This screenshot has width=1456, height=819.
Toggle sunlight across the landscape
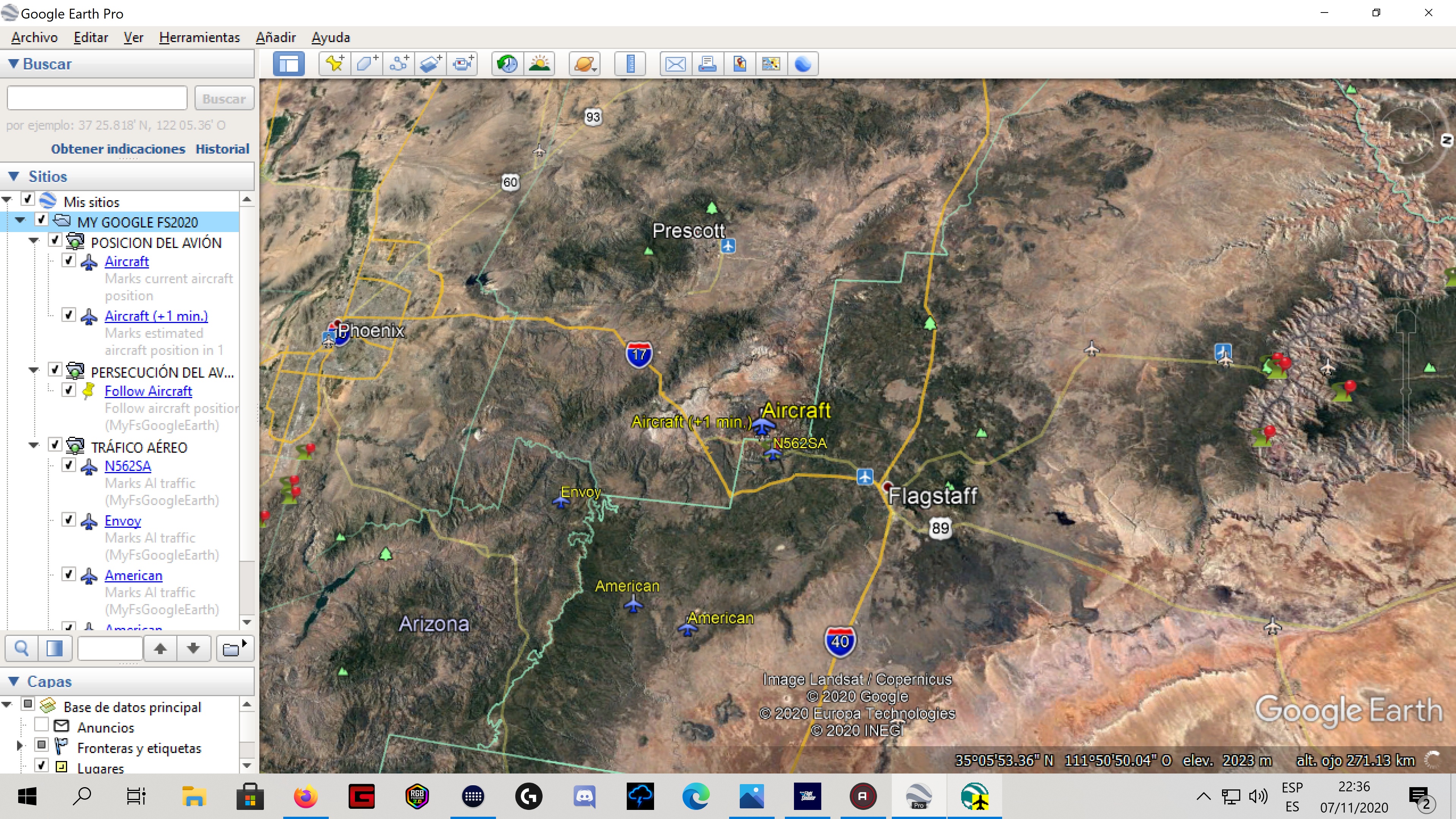tap(539, 64)
